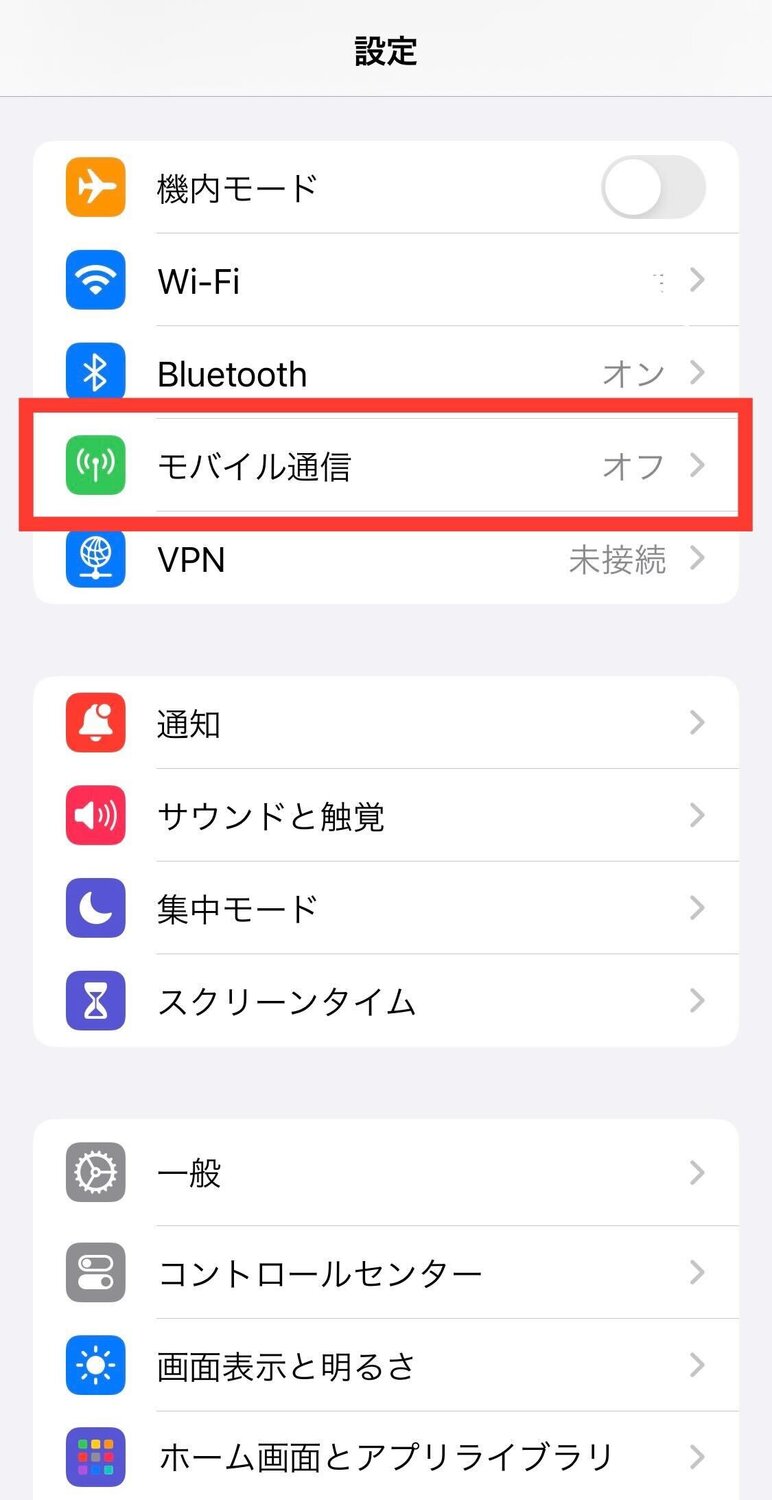Image resolution: width=772 pixels, height=1500 pixels.
Task: Click the 画面表示と明るさ brightness icon
Action: [x=95, y=1365]
